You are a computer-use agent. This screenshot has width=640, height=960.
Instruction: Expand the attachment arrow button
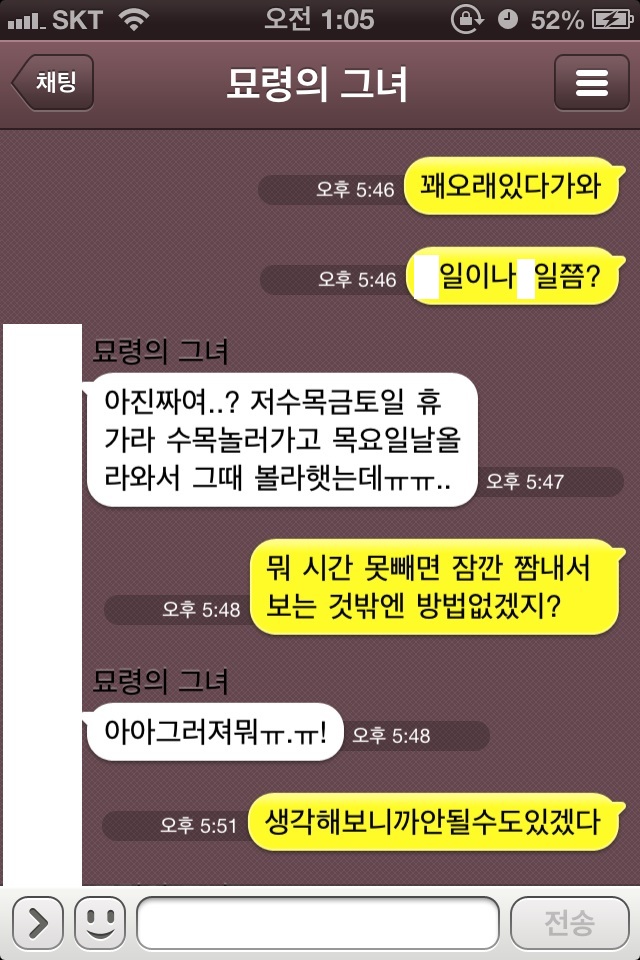click(x=38, y=922)
